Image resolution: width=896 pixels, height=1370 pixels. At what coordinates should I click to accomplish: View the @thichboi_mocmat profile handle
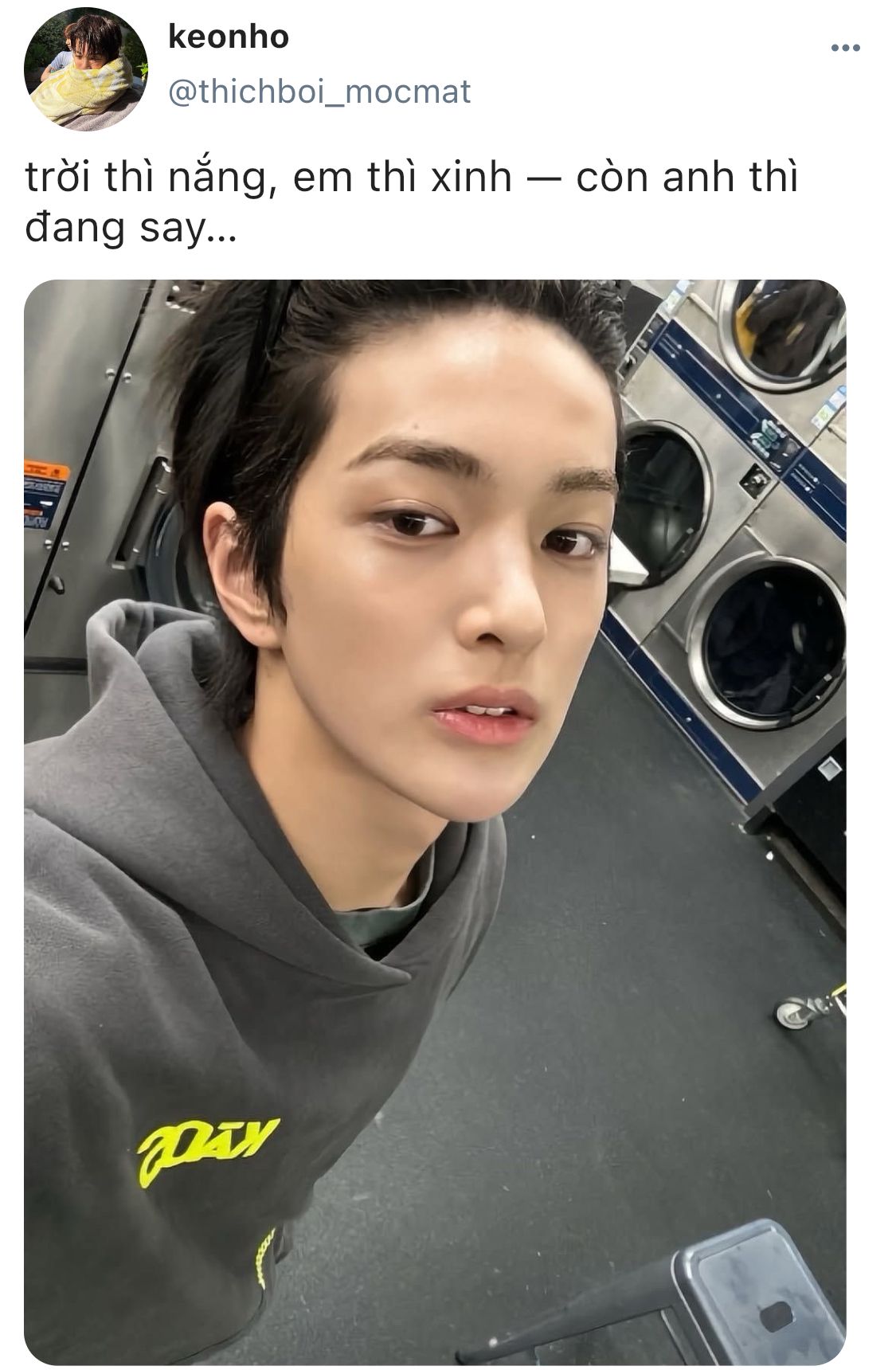click(x=319, y=92)
